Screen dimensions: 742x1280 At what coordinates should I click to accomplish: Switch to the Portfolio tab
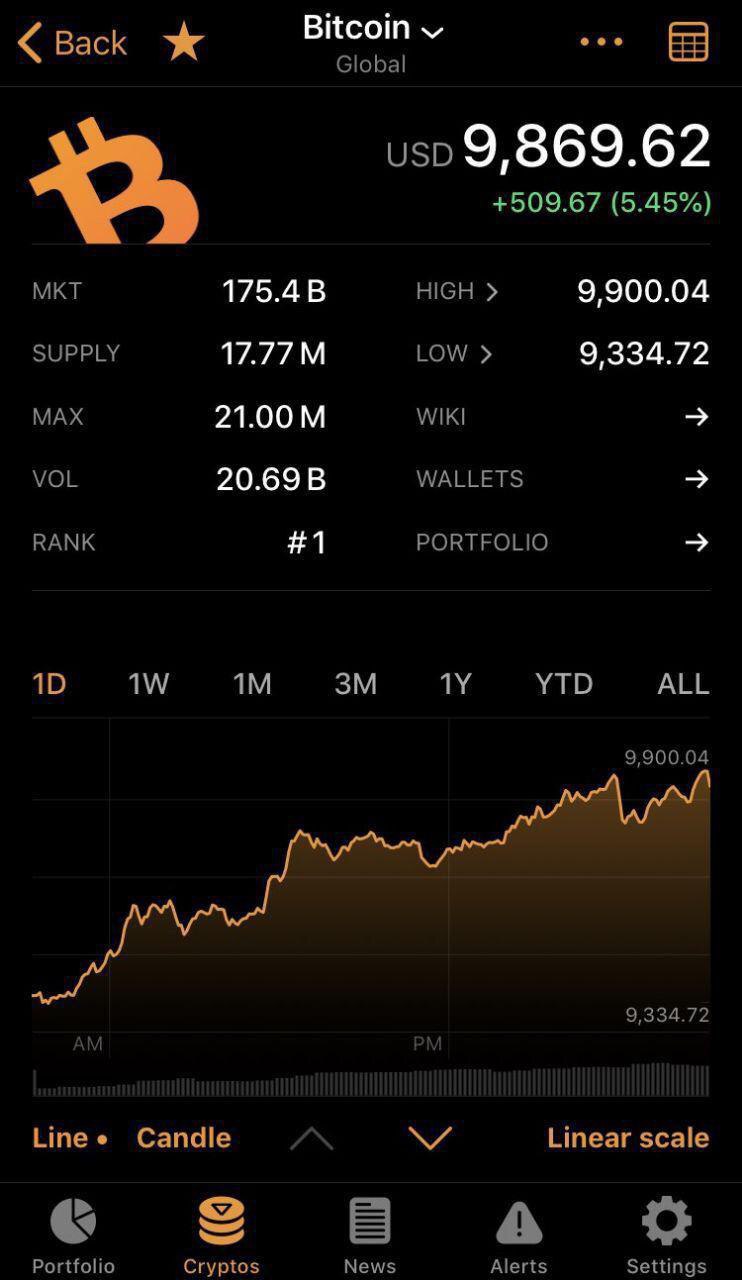tap(73, 1236)
